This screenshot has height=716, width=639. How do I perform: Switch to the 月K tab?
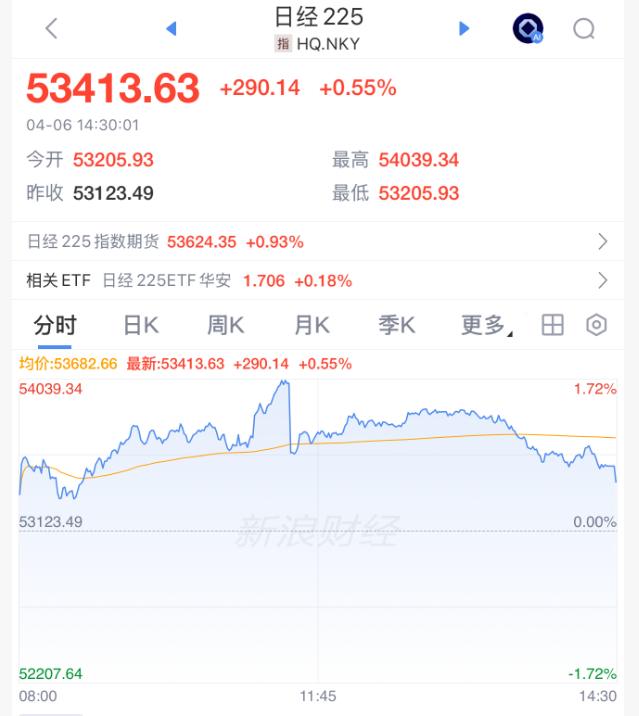(x=312, y=325)
